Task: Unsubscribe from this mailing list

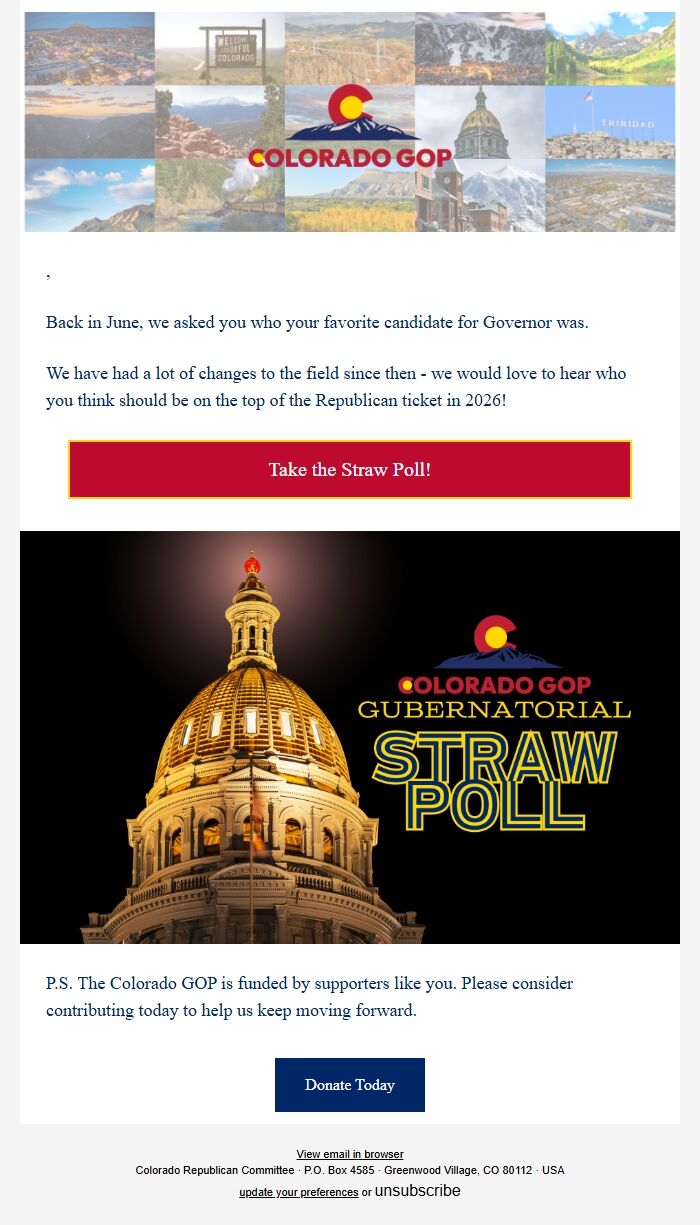Action: (x=417, y=1191)
